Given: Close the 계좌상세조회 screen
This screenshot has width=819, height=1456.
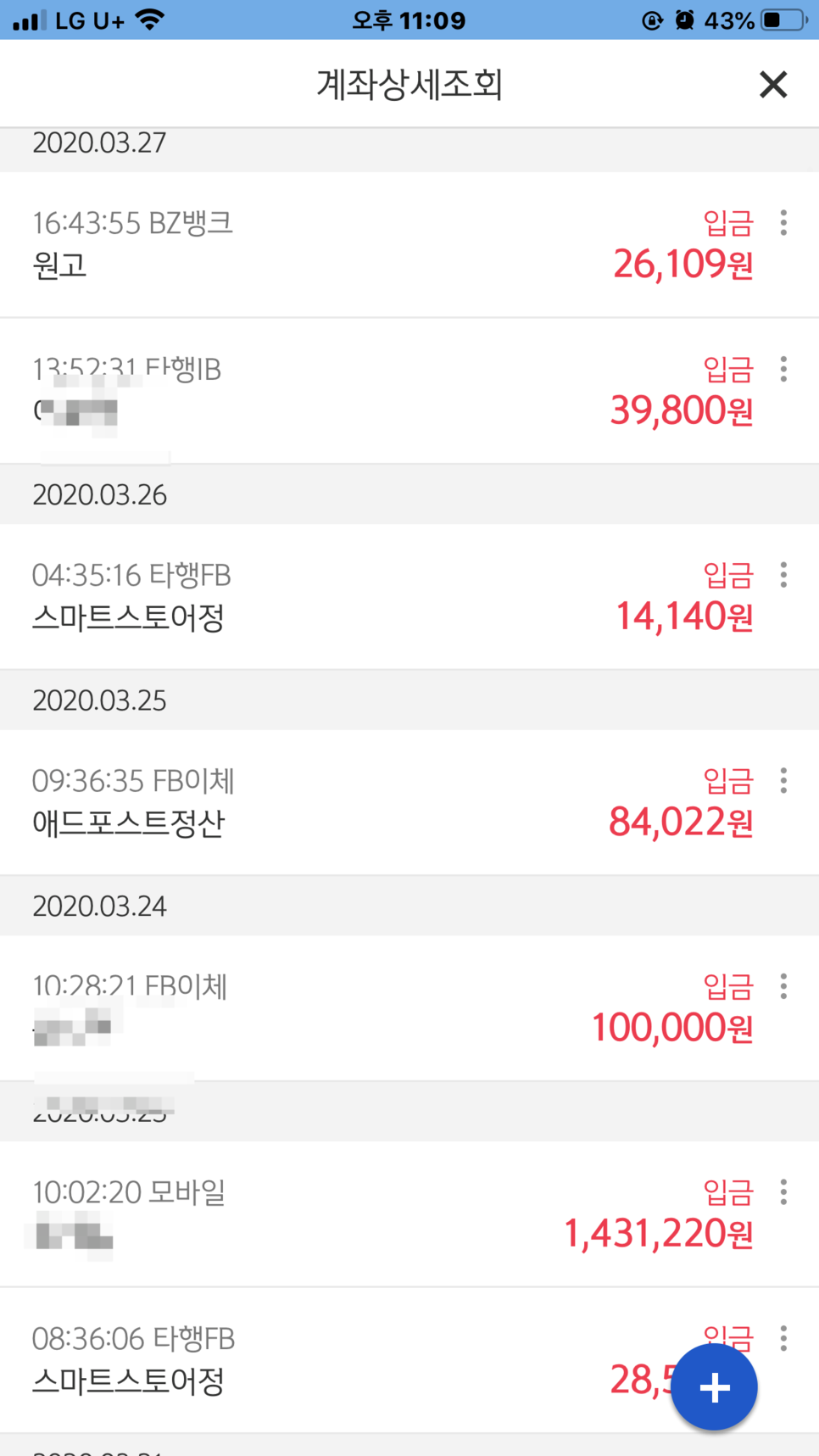Looking at the screenshot, I should (772, 85).
